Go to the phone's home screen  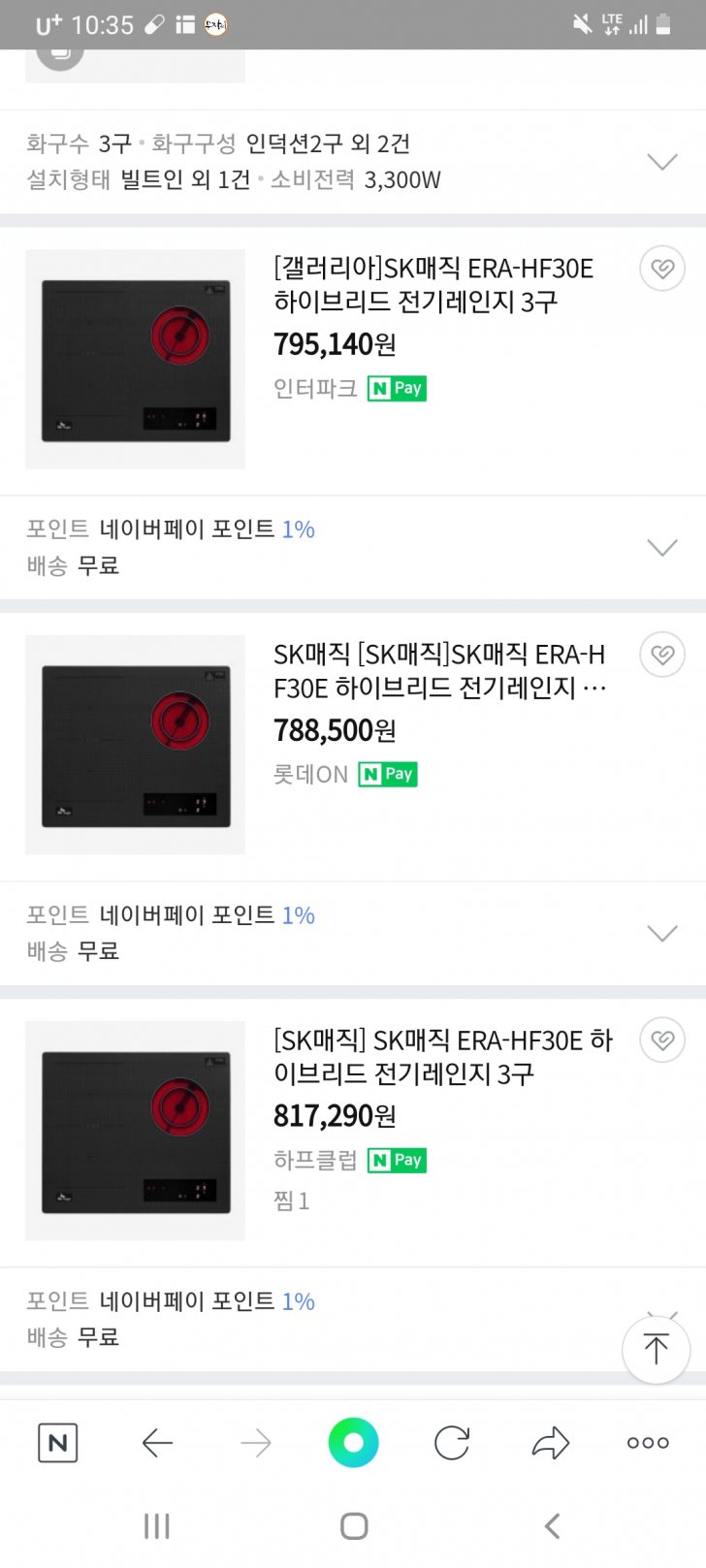[x=354, y=1526]
